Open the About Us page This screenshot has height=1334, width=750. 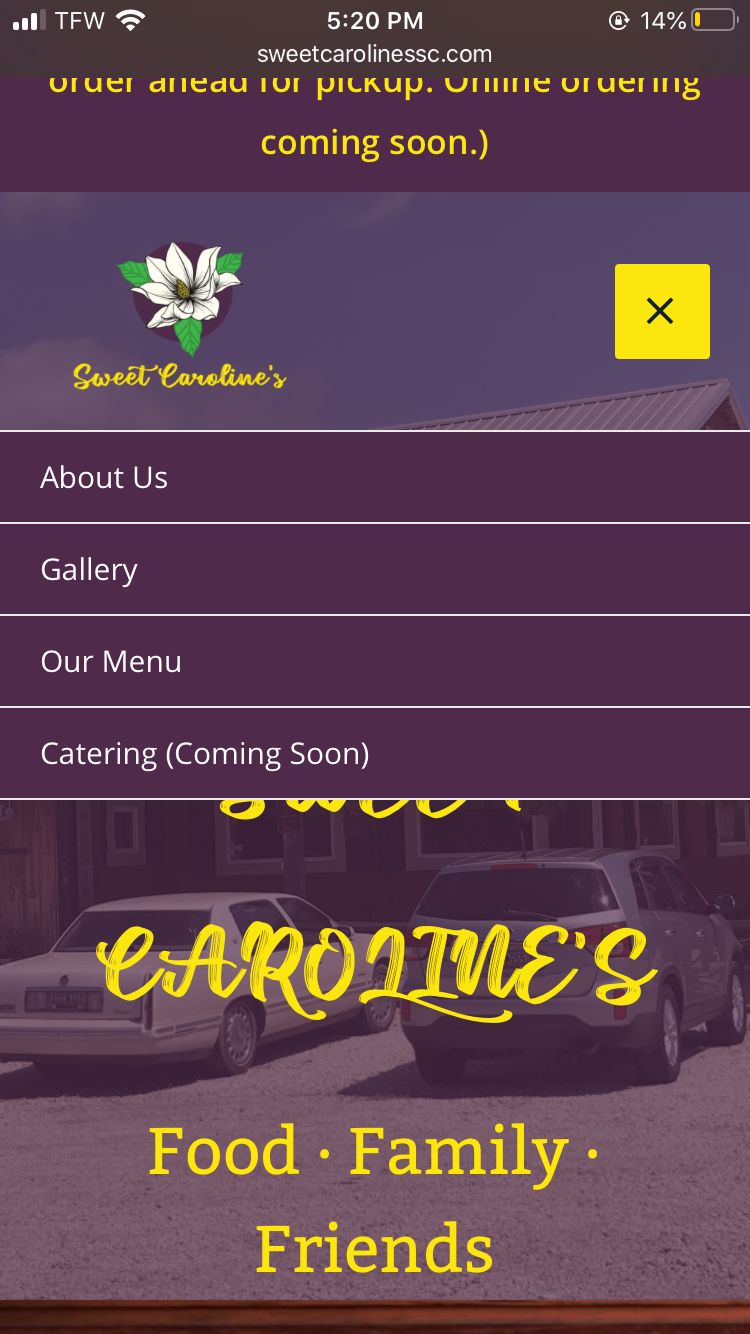pyautogui.click(x=104, y=477)
